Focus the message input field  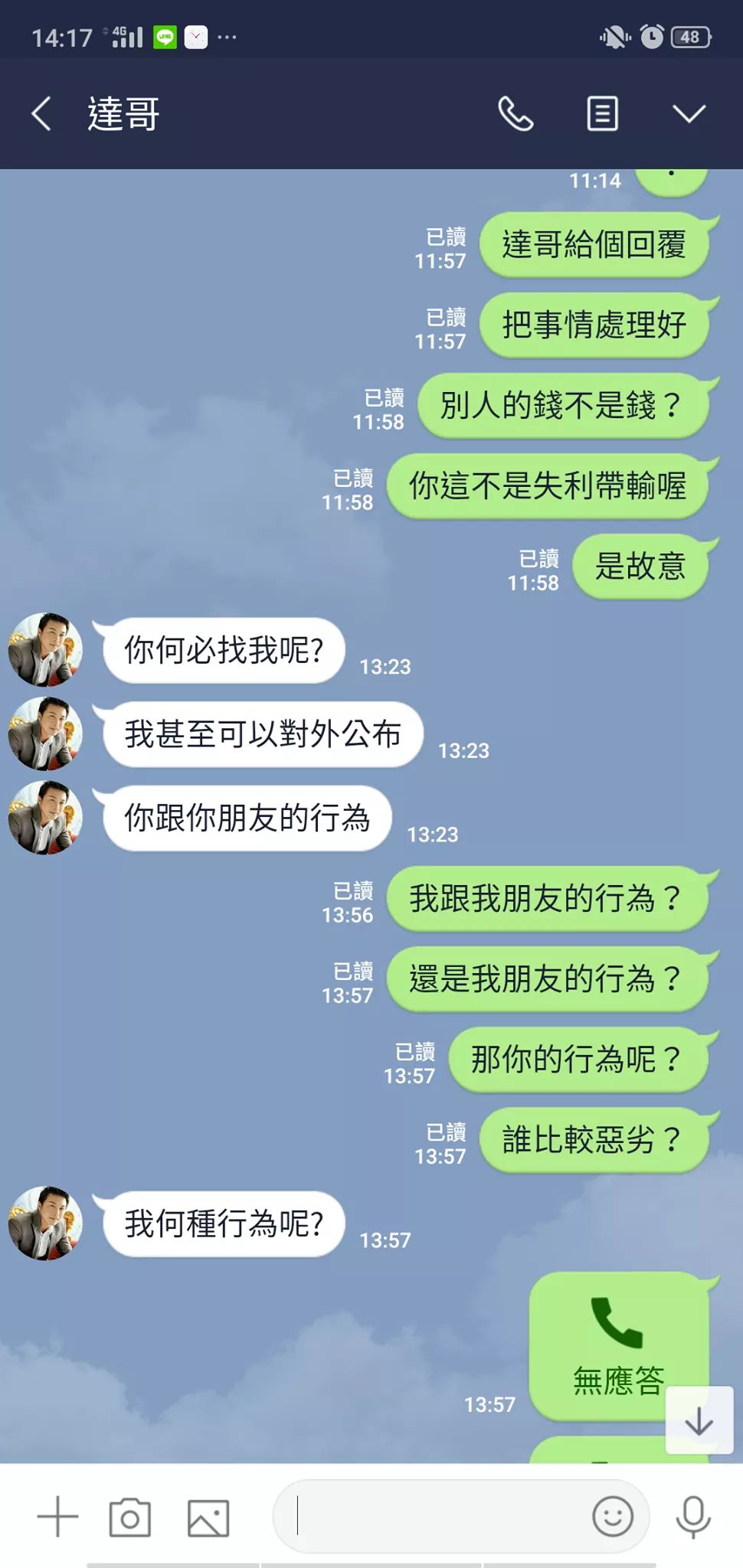[437, 1516]
